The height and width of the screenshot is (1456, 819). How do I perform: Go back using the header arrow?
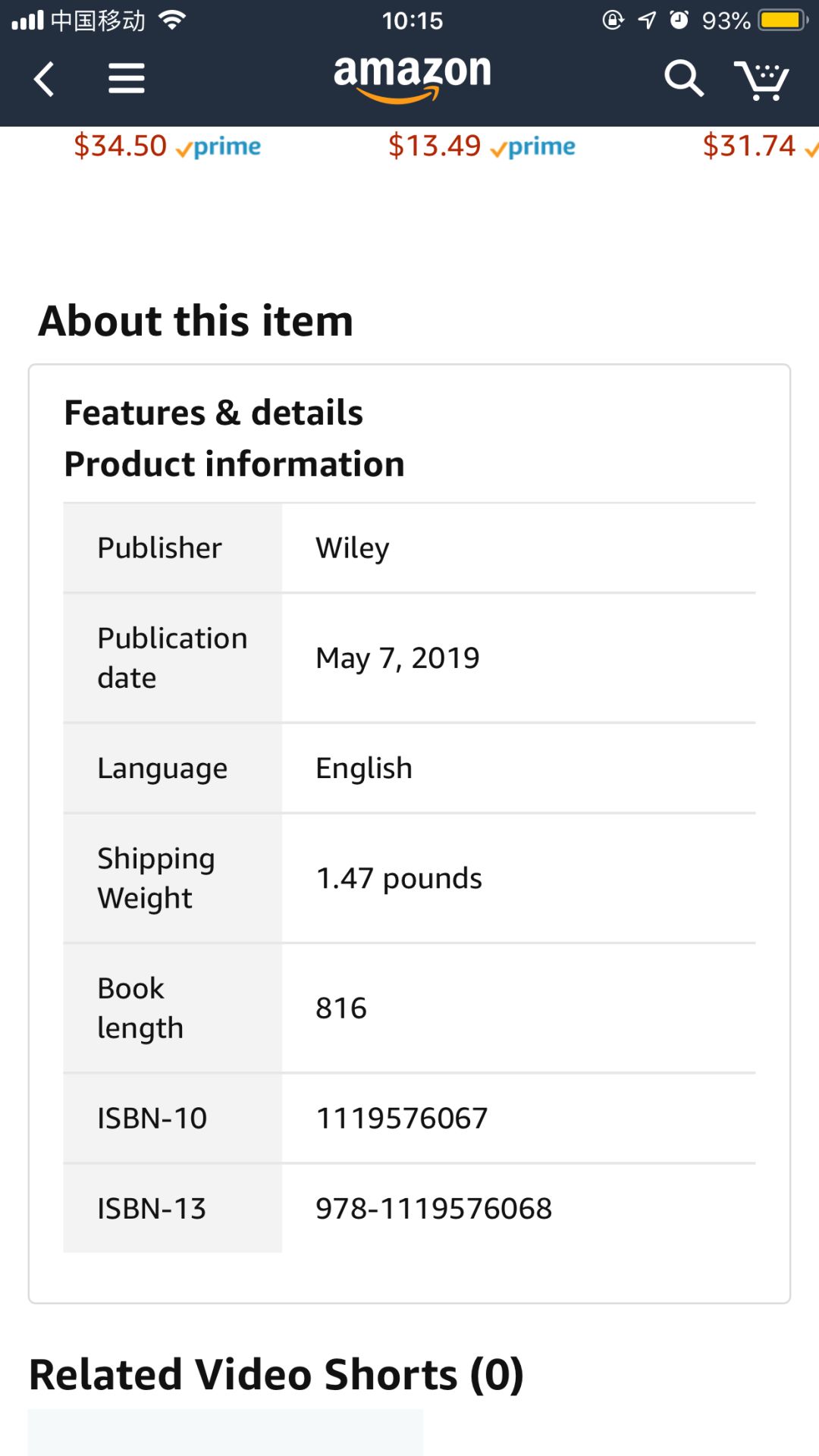[44, 79]
